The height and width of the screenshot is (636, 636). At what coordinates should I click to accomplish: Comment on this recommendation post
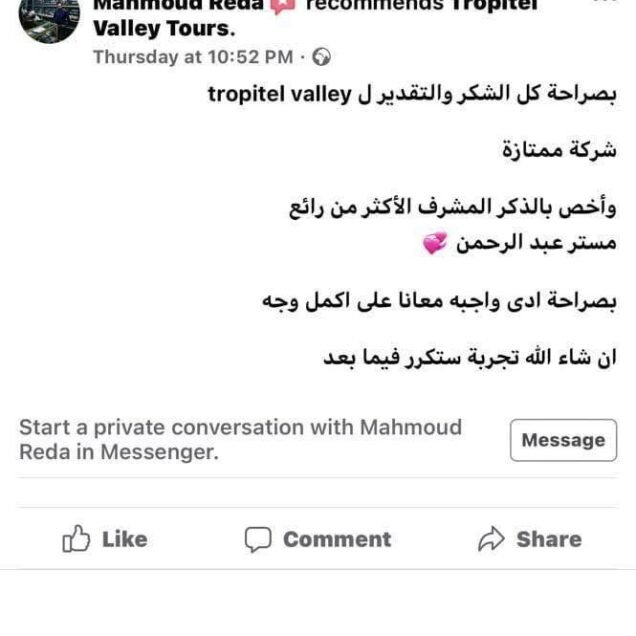[318, 540]
